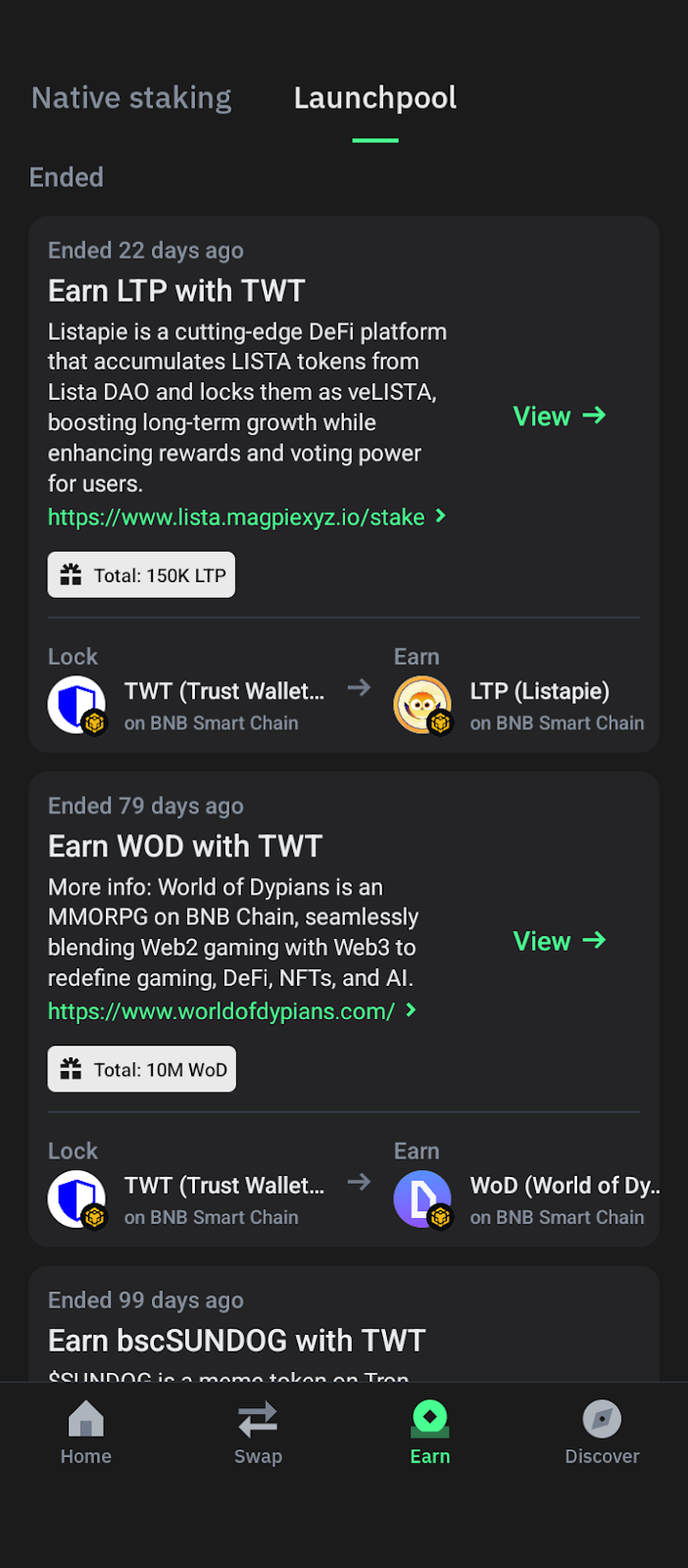Select the Launchpool tab
This screenshot has width=688, height=1568.
coord(375,98)
